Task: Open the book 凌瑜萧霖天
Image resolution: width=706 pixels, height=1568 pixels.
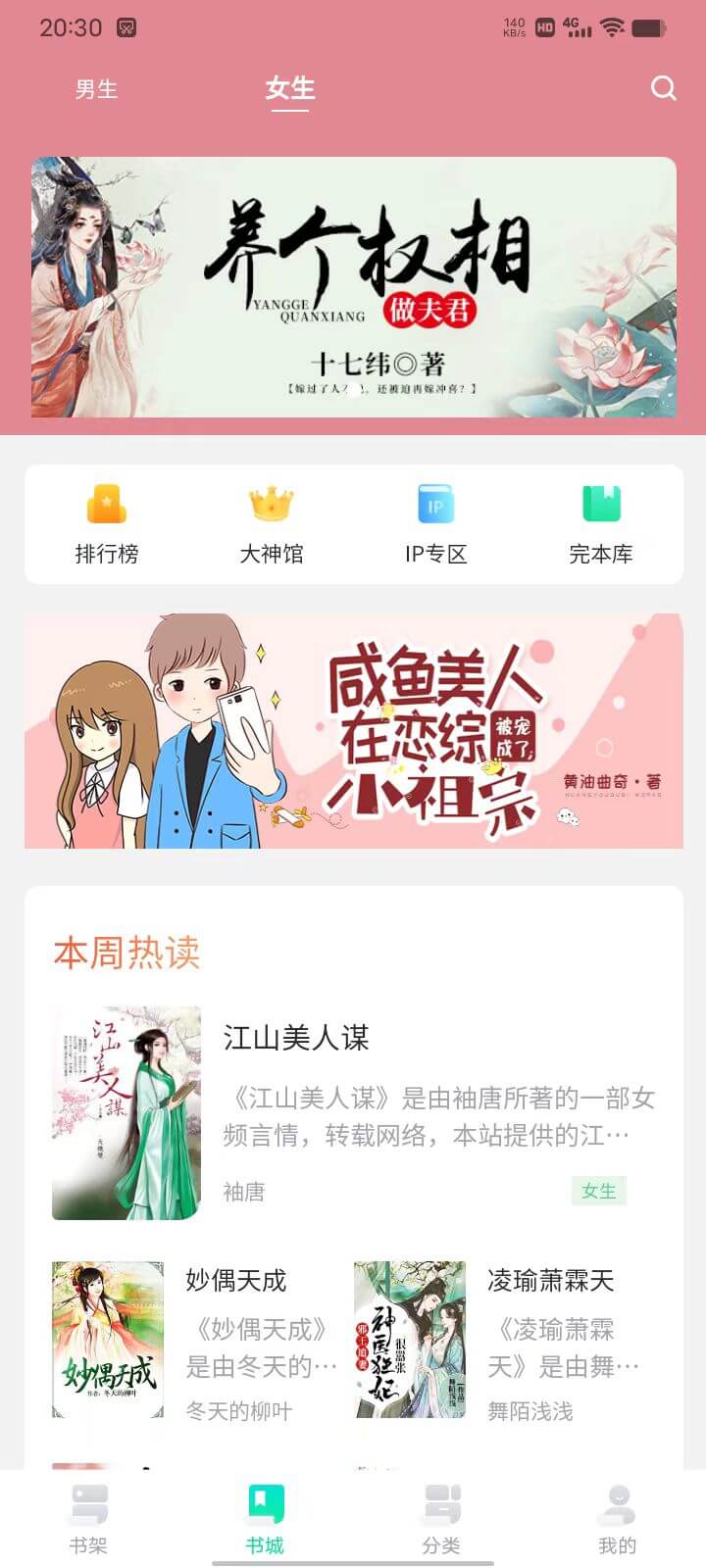Action: tap(551, 1281)
